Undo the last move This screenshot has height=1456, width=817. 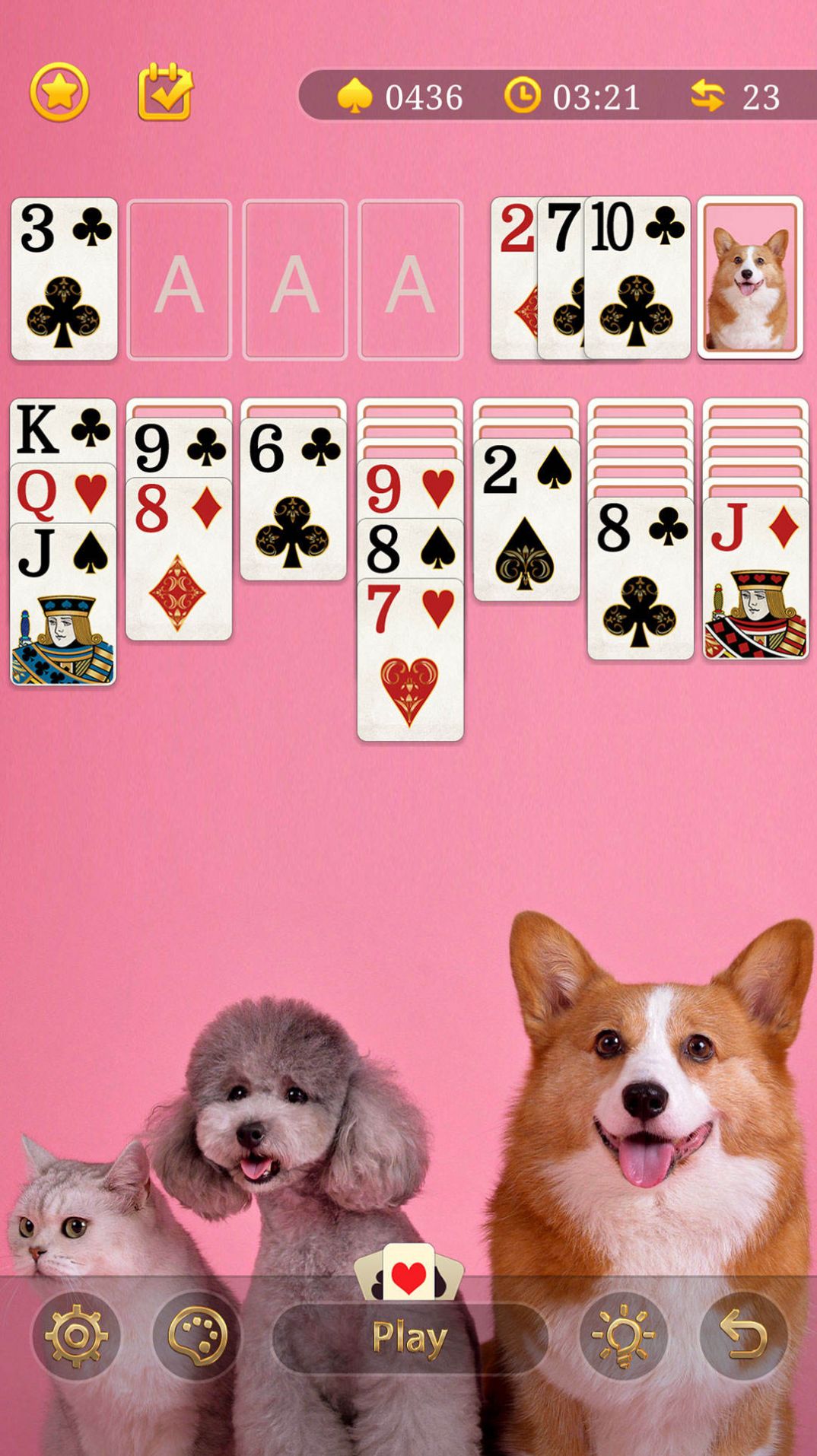[743, 1336]
